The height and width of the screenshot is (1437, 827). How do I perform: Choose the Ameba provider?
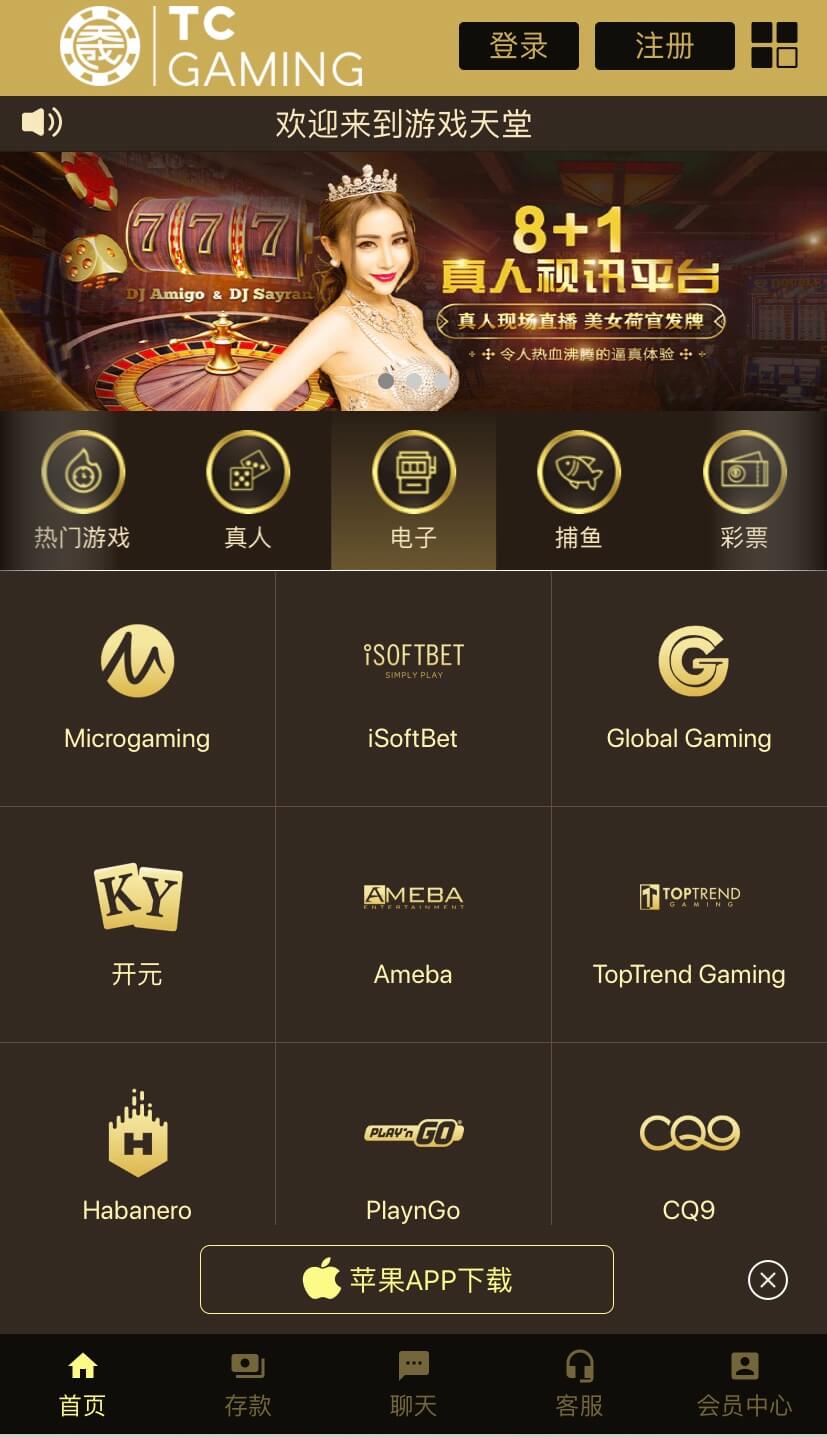coord(413,925)
